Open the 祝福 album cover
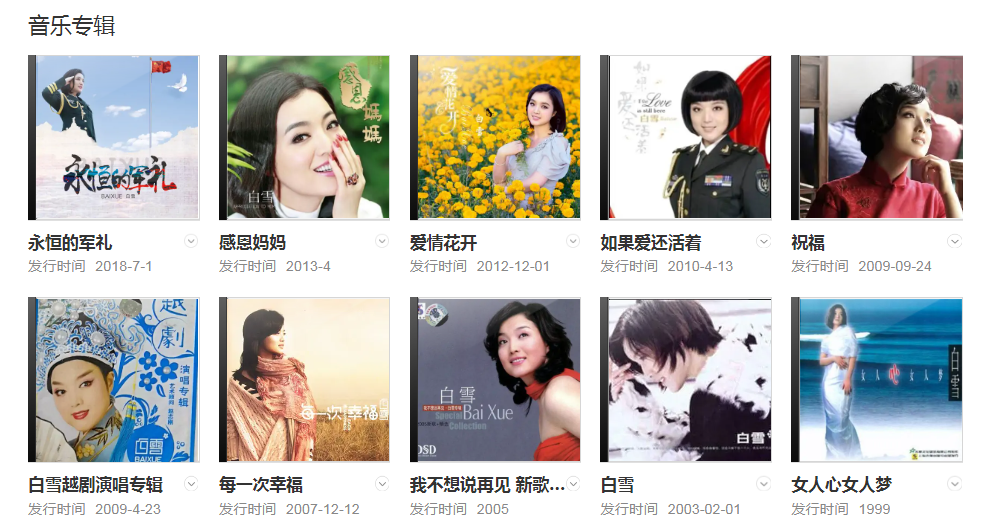The height and width of the screenshot is (532, 998). (x=877, y=137)
